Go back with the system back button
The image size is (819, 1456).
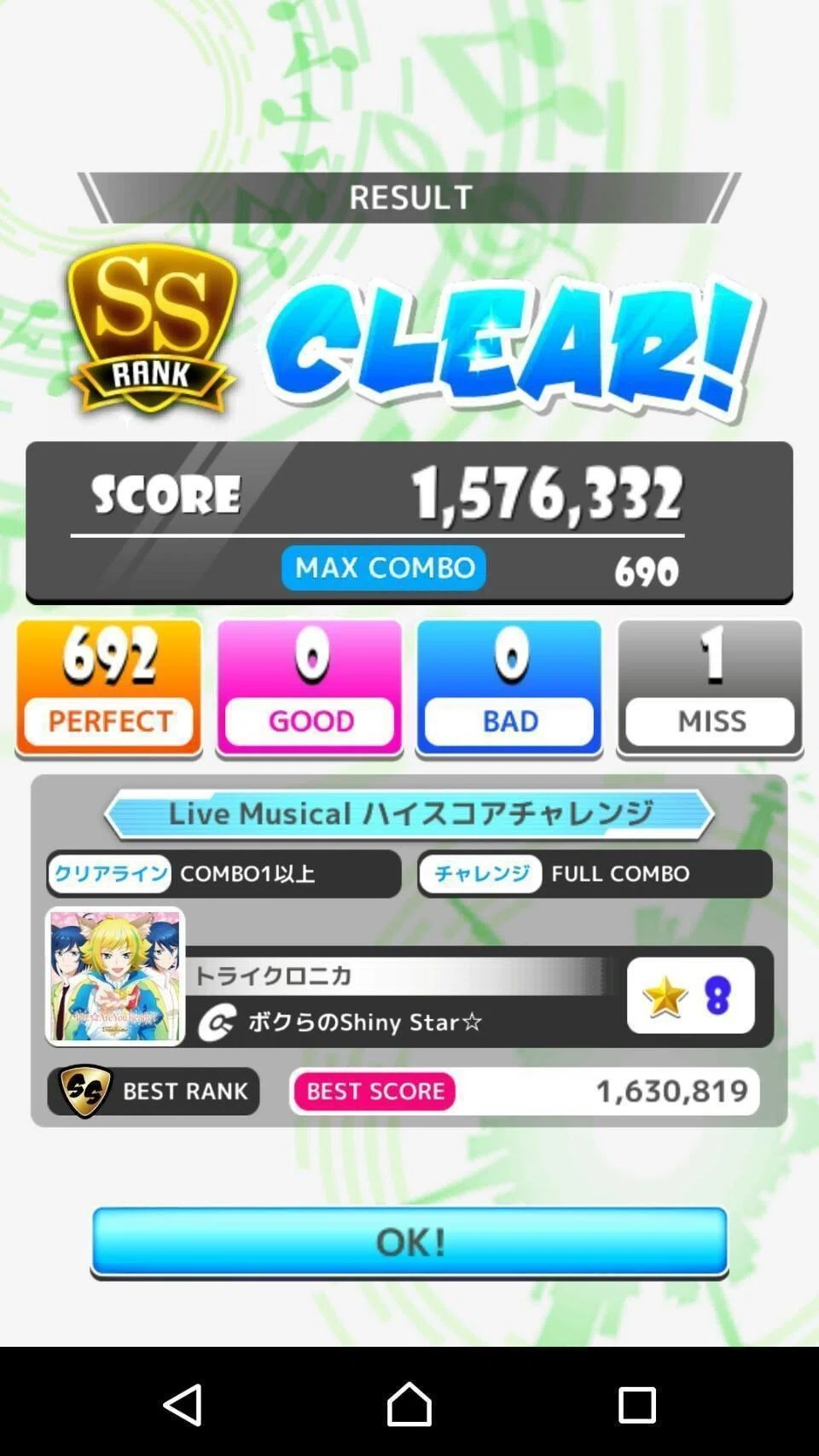point(183,1404)
